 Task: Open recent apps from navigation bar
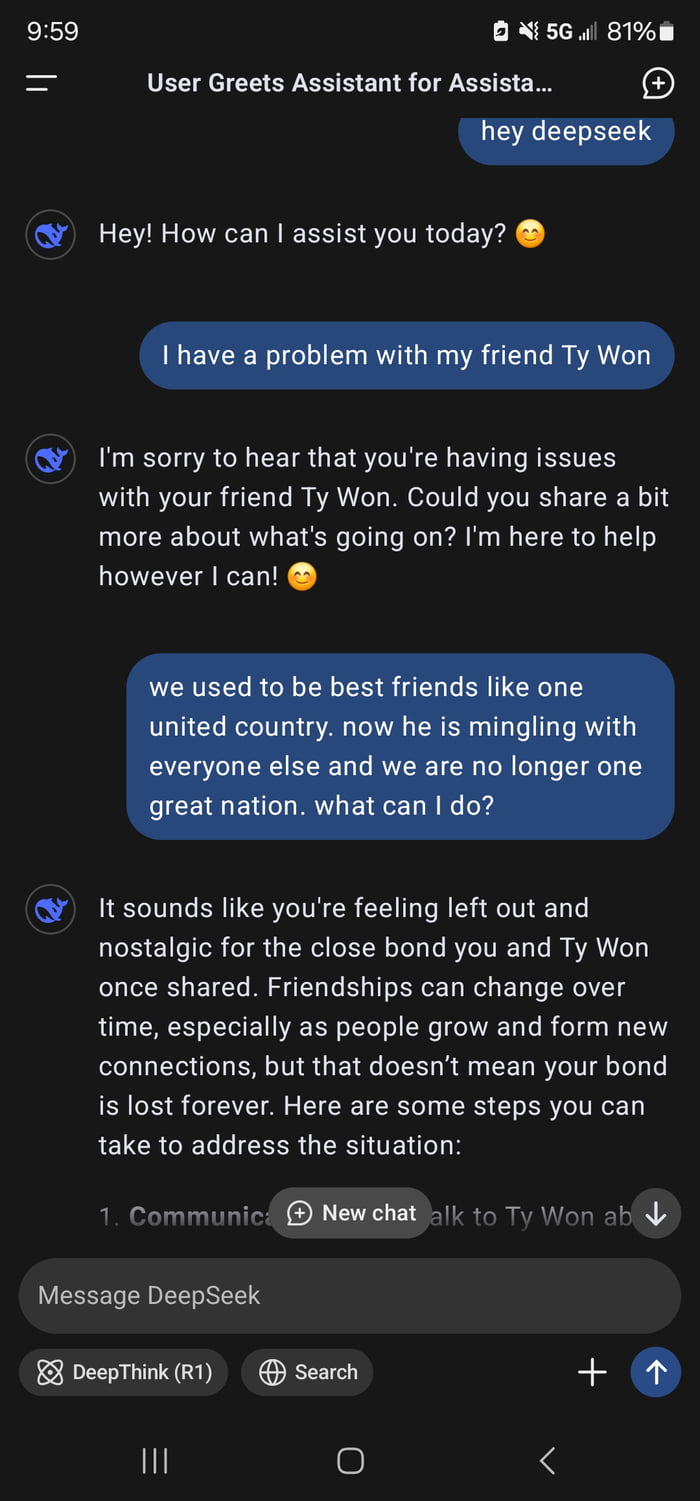coord(154,1461)
